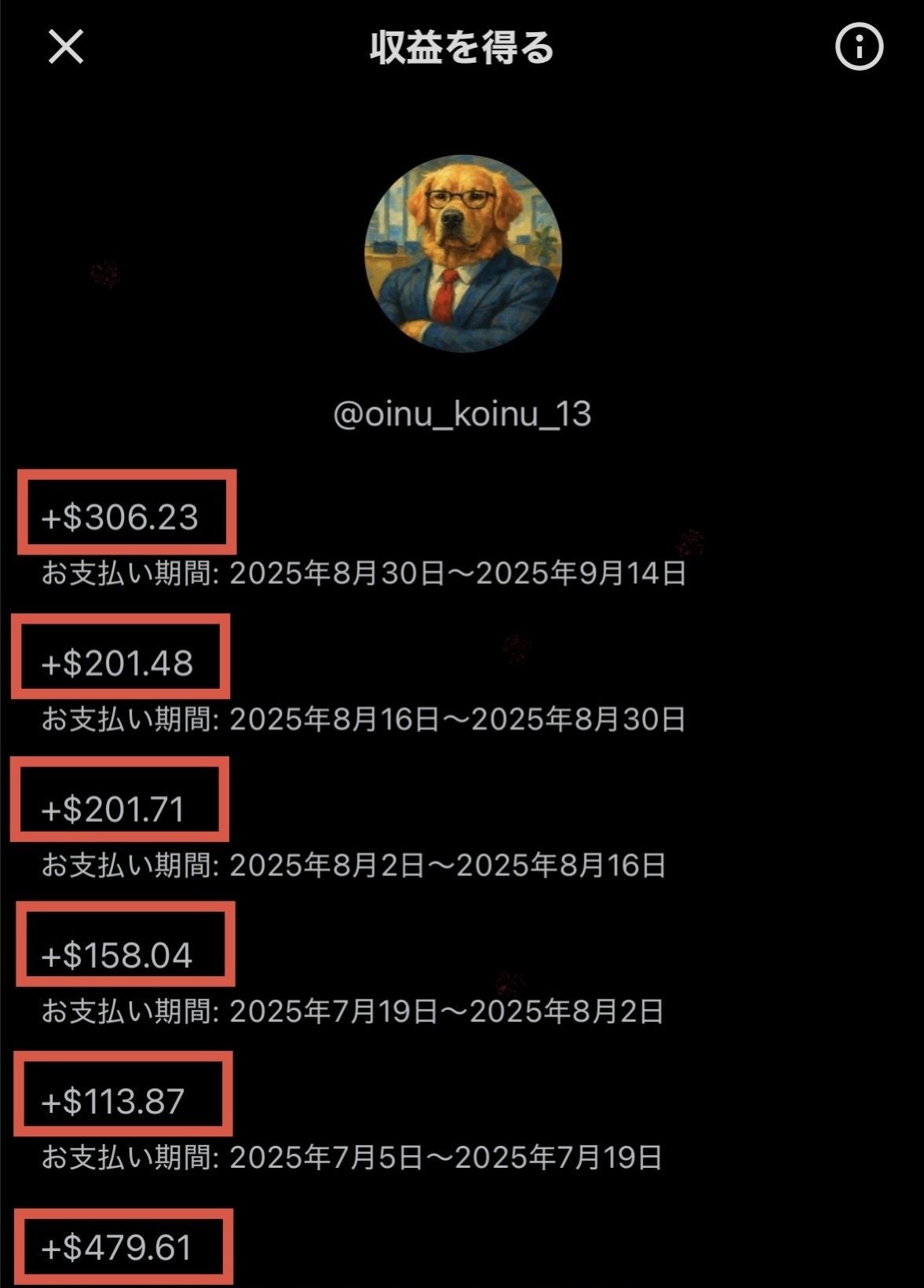Close the 収益を得る earnings screen
924x1288 pixels.
click(x=66, y=47)
